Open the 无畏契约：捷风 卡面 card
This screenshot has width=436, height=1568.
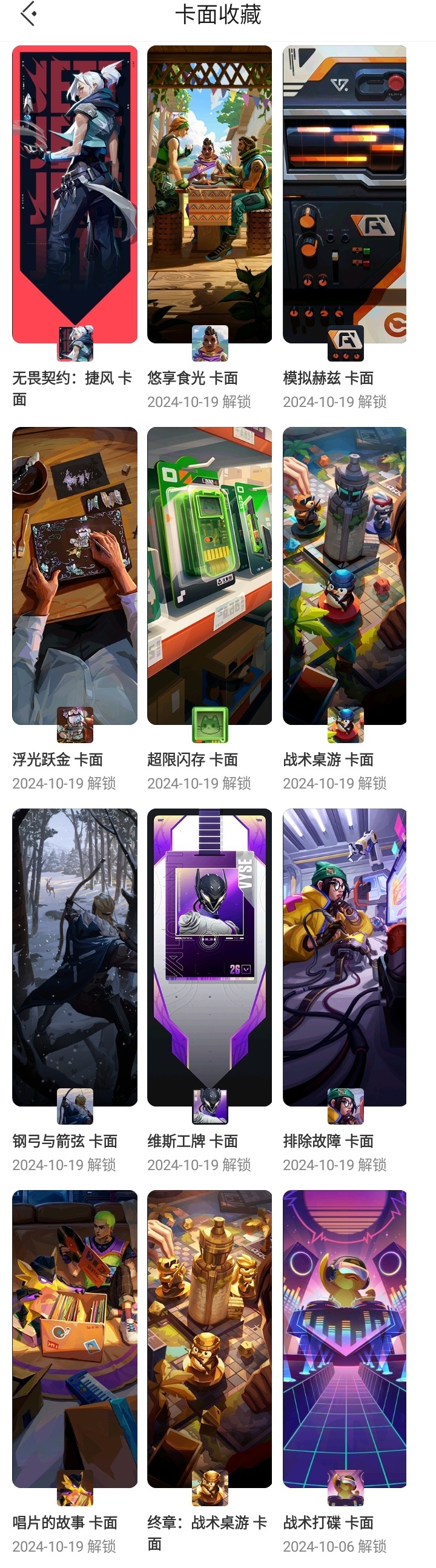(74, 195)
